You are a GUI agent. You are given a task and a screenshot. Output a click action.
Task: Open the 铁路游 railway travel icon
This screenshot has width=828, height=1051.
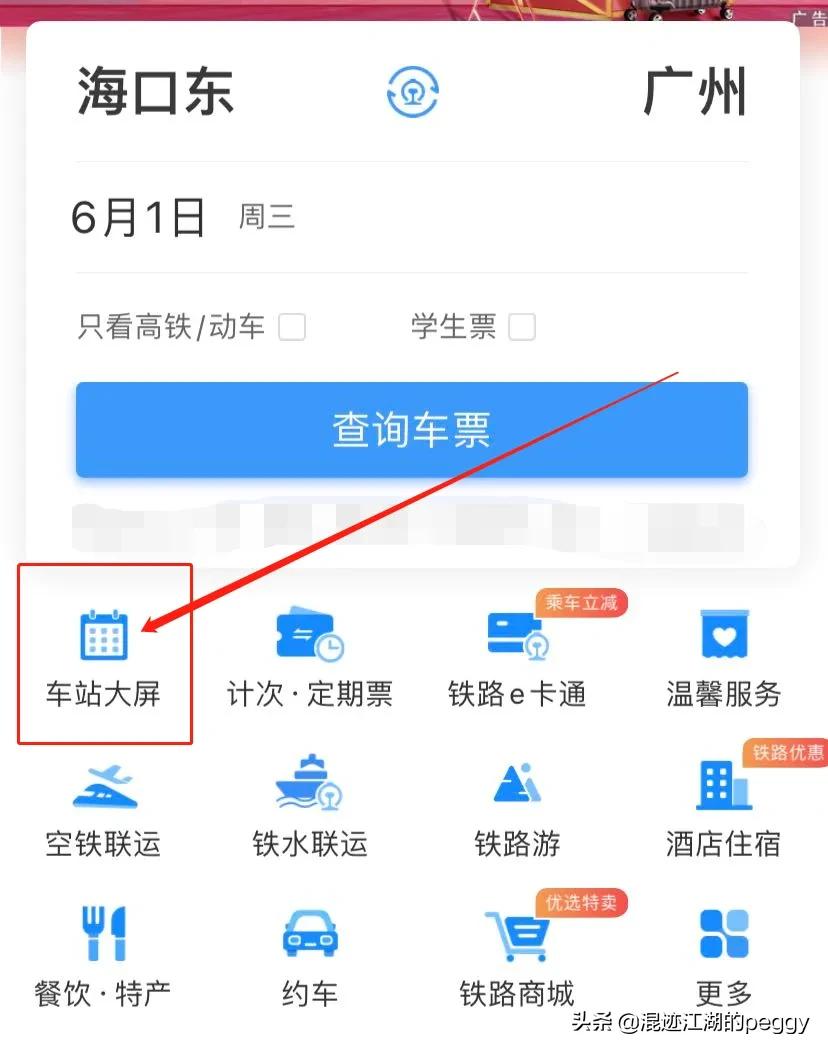(x=516, y=800)
